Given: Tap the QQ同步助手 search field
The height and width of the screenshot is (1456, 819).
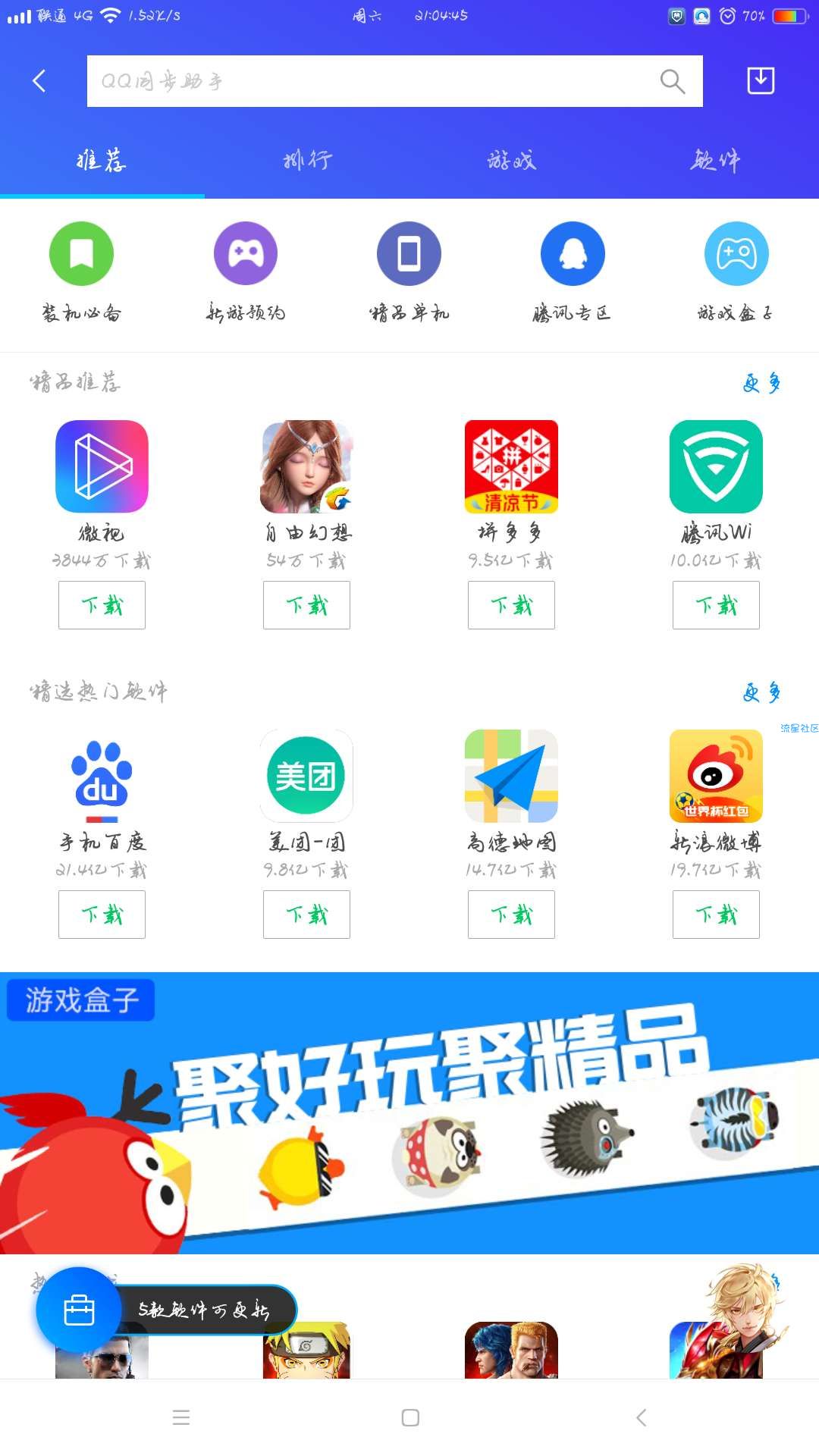Looking at the screenshot, I should pos(372,81).
